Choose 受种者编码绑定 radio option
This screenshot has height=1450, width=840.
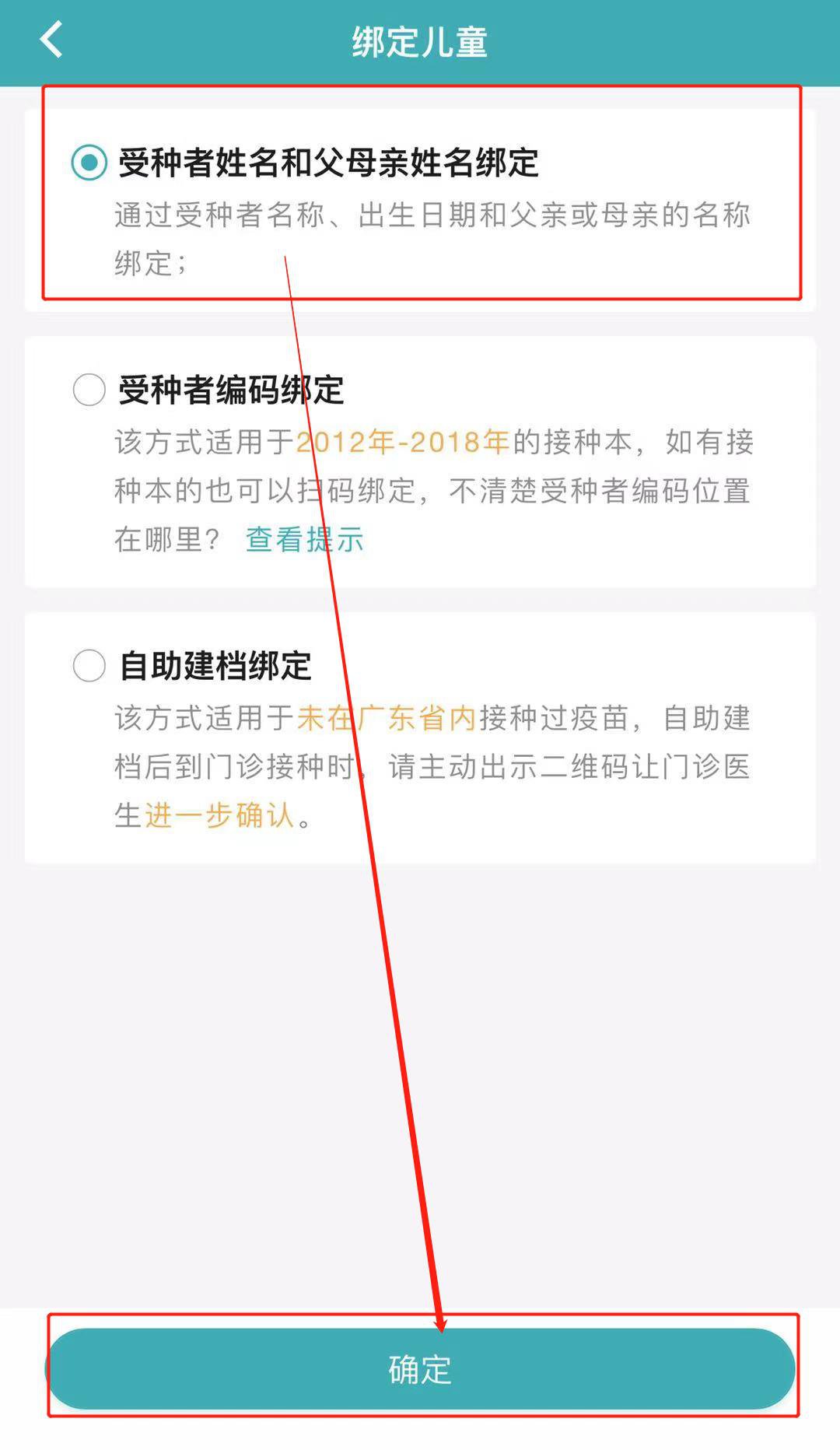(x=89, y=390)
